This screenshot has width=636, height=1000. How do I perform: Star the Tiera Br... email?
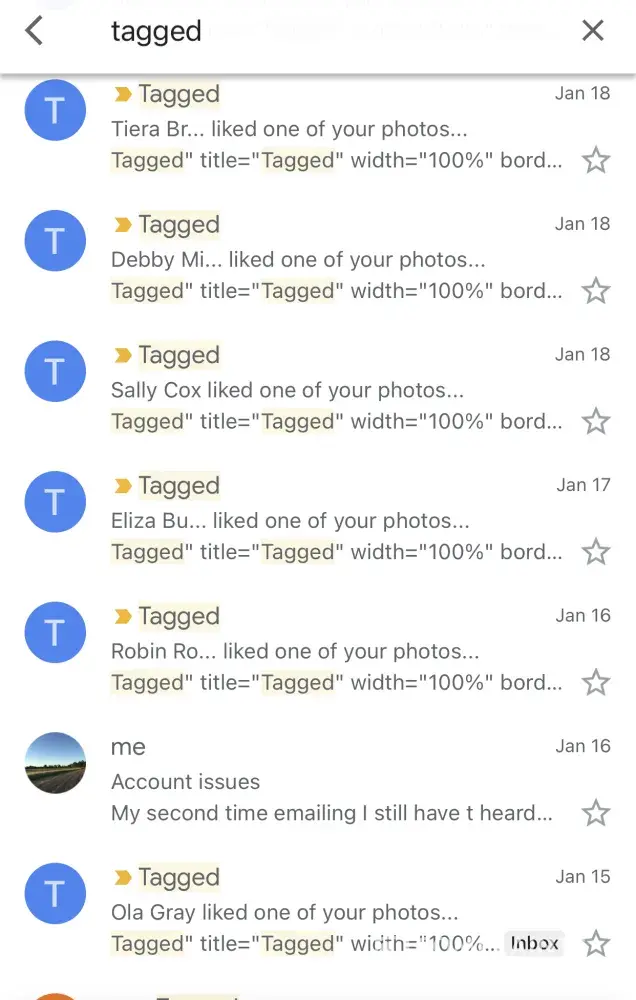[596, 160]
